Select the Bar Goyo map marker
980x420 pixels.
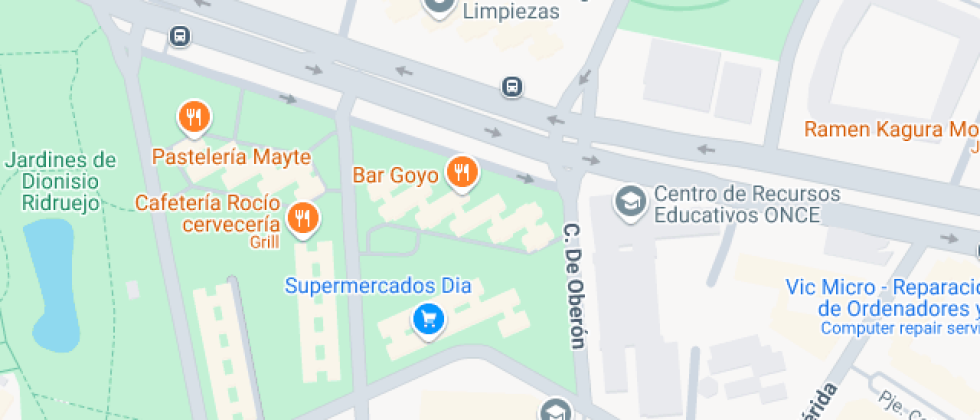pos(460,173)
